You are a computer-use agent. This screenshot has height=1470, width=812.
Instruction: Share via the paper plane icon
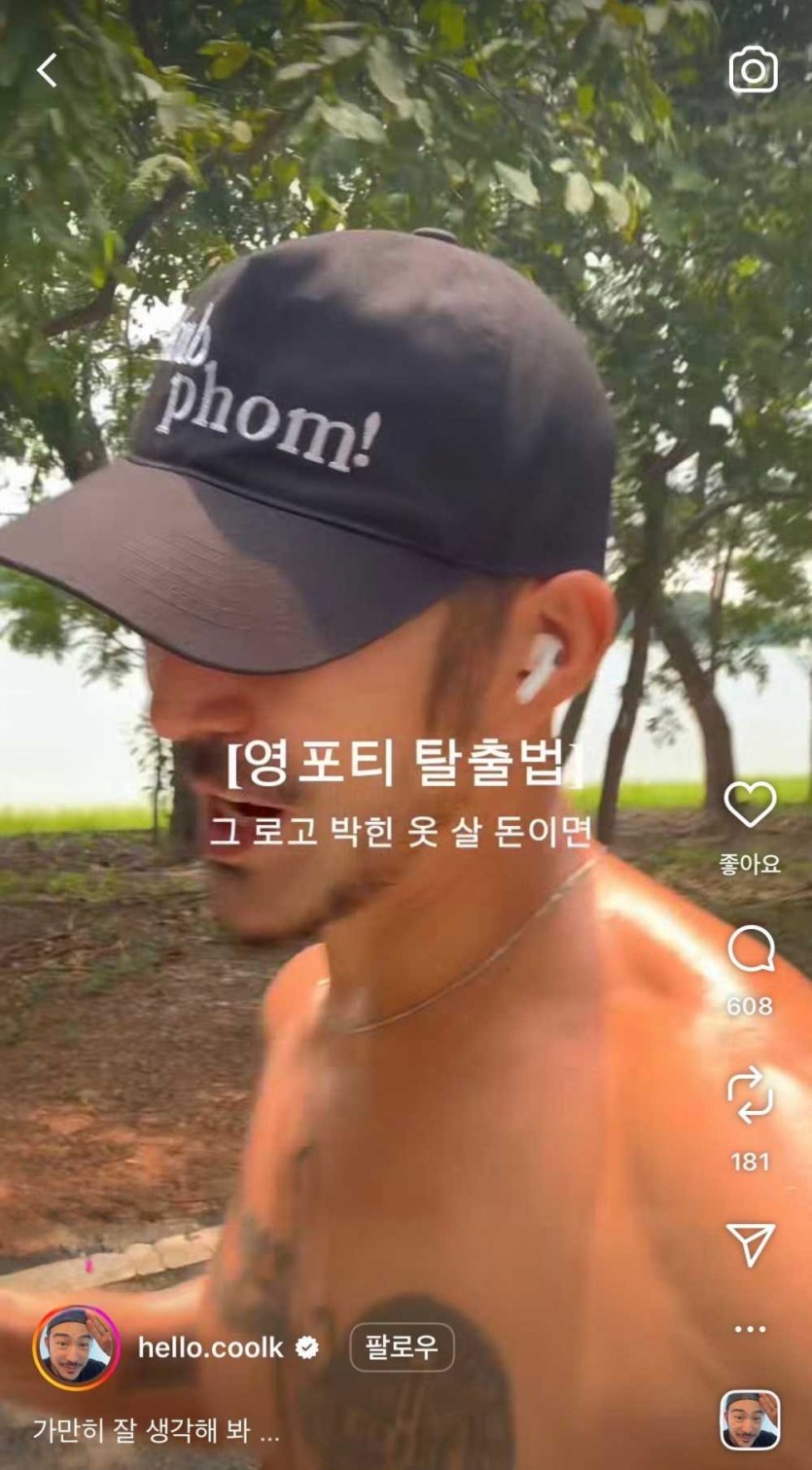[750, 1244]
